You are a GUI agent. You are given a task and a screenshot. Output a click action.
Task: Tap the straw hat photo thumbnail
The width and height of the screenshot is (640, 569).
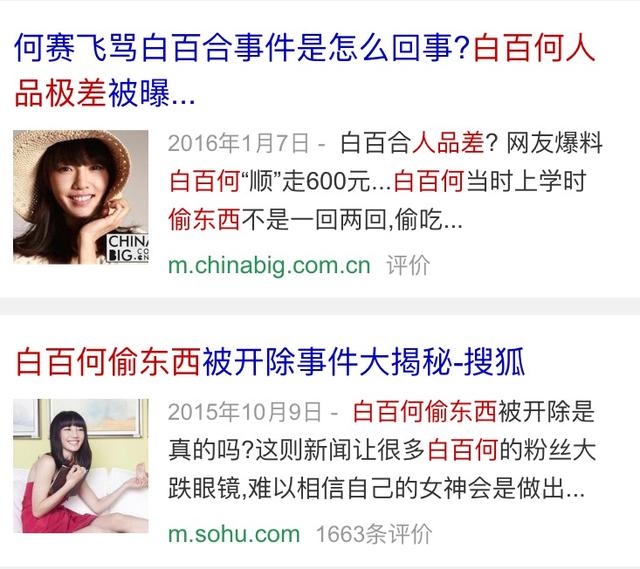pyautogui.click(x=80, y=197)
